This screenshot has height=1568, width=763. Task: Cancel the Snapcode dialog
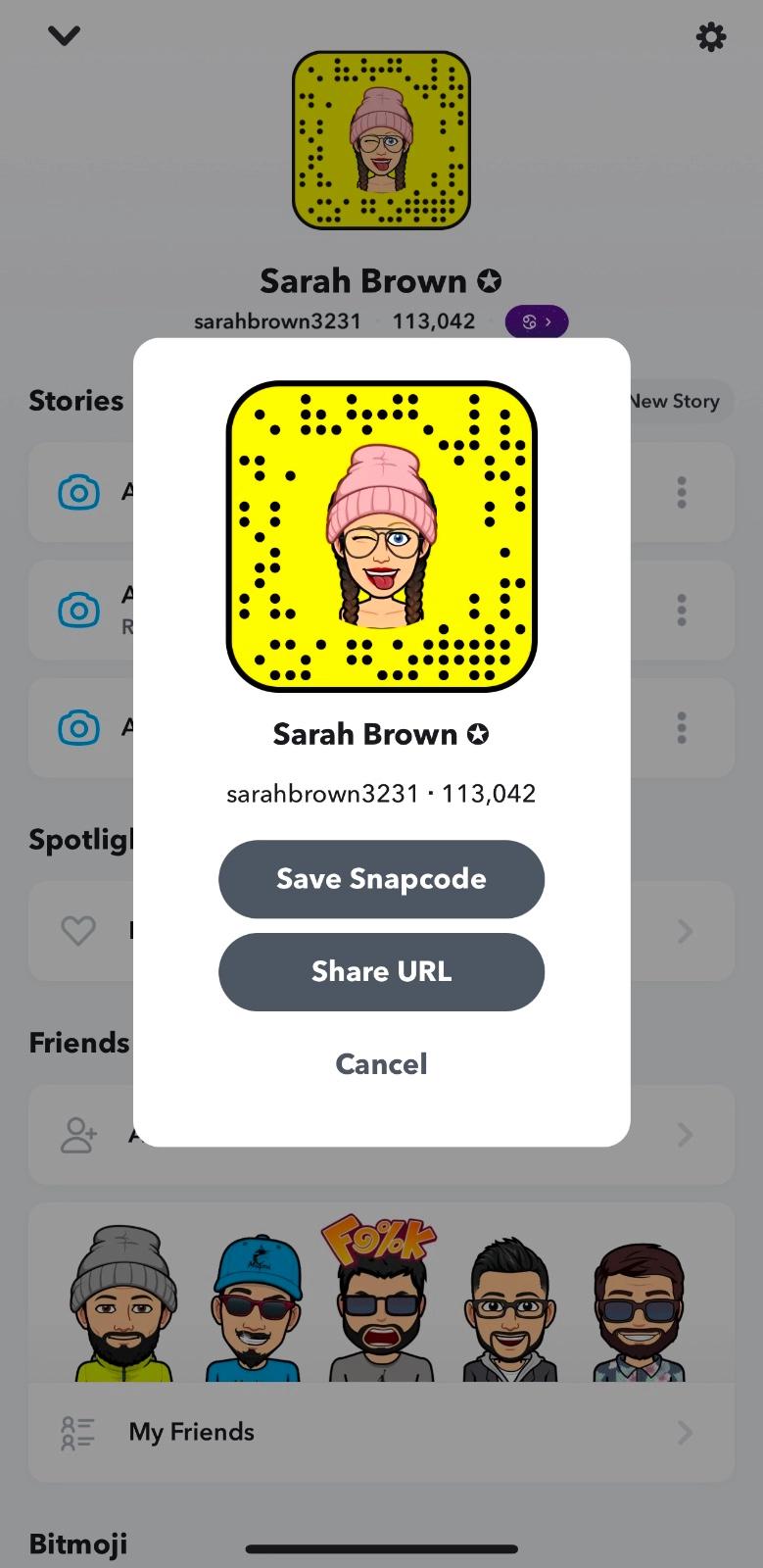381,1064
